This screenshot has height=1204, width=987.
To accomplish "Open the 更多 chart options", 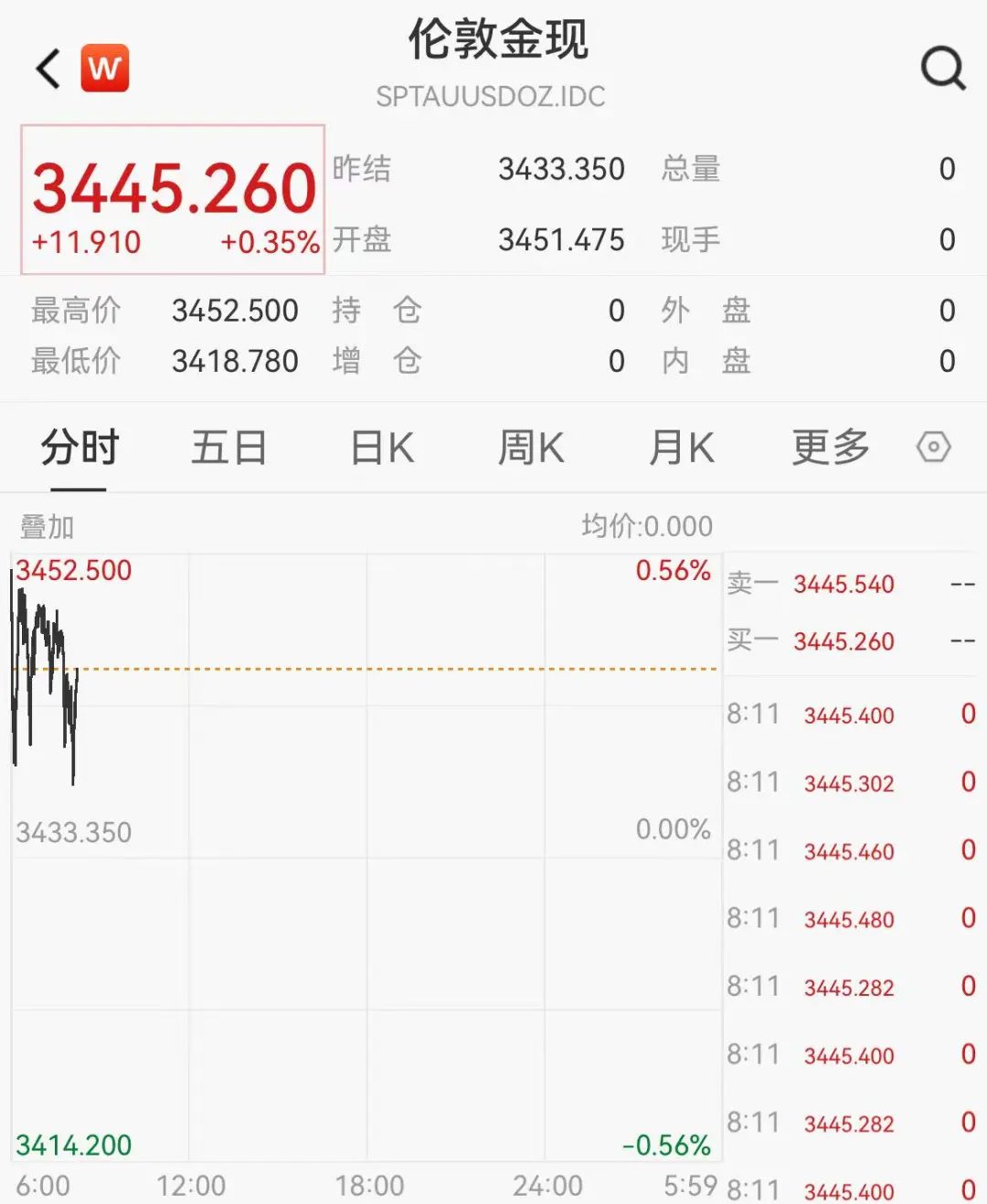I will pyautogui.click(x=830, y=449).
